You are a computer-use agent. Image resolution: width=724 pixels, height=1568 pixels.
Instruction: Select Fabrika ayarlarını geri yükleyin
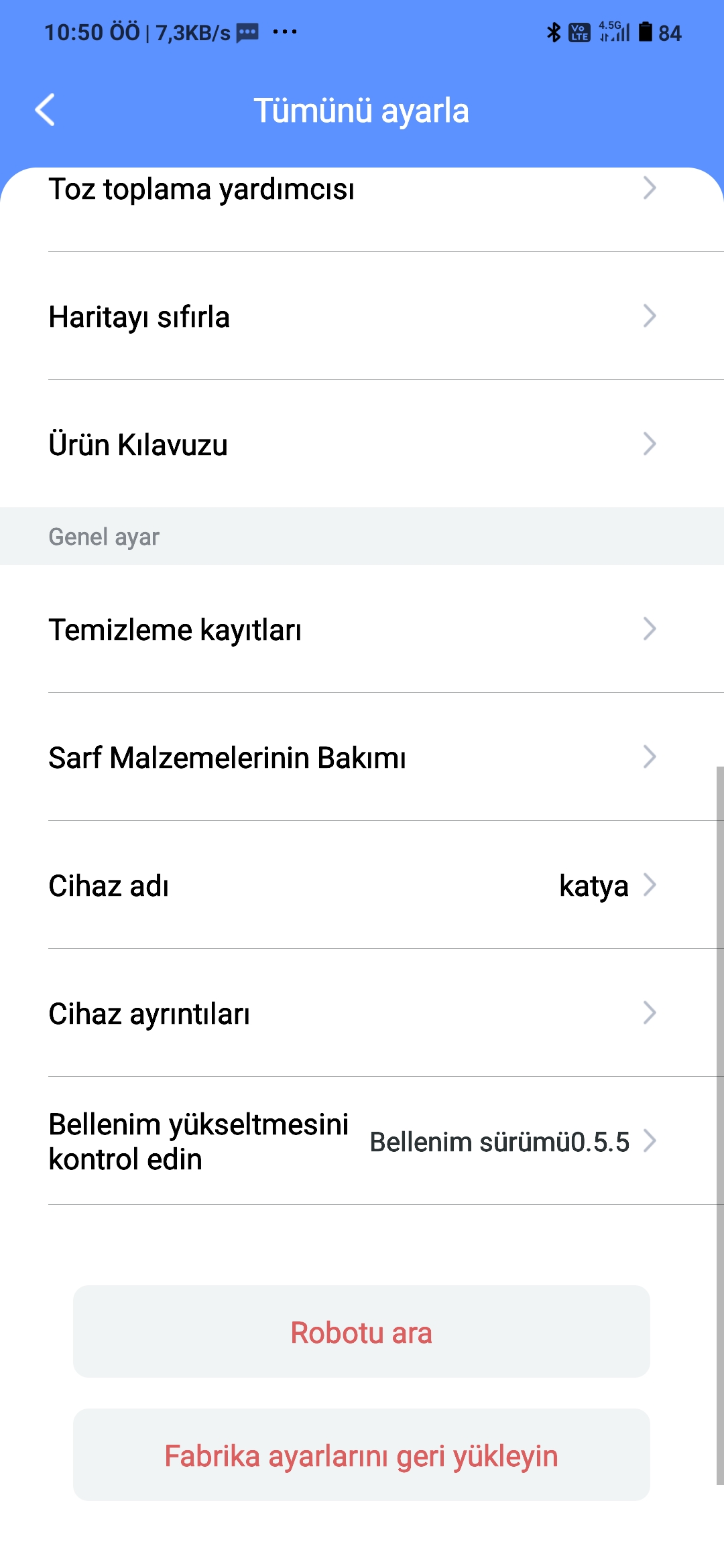click(x=361, y=1455)
